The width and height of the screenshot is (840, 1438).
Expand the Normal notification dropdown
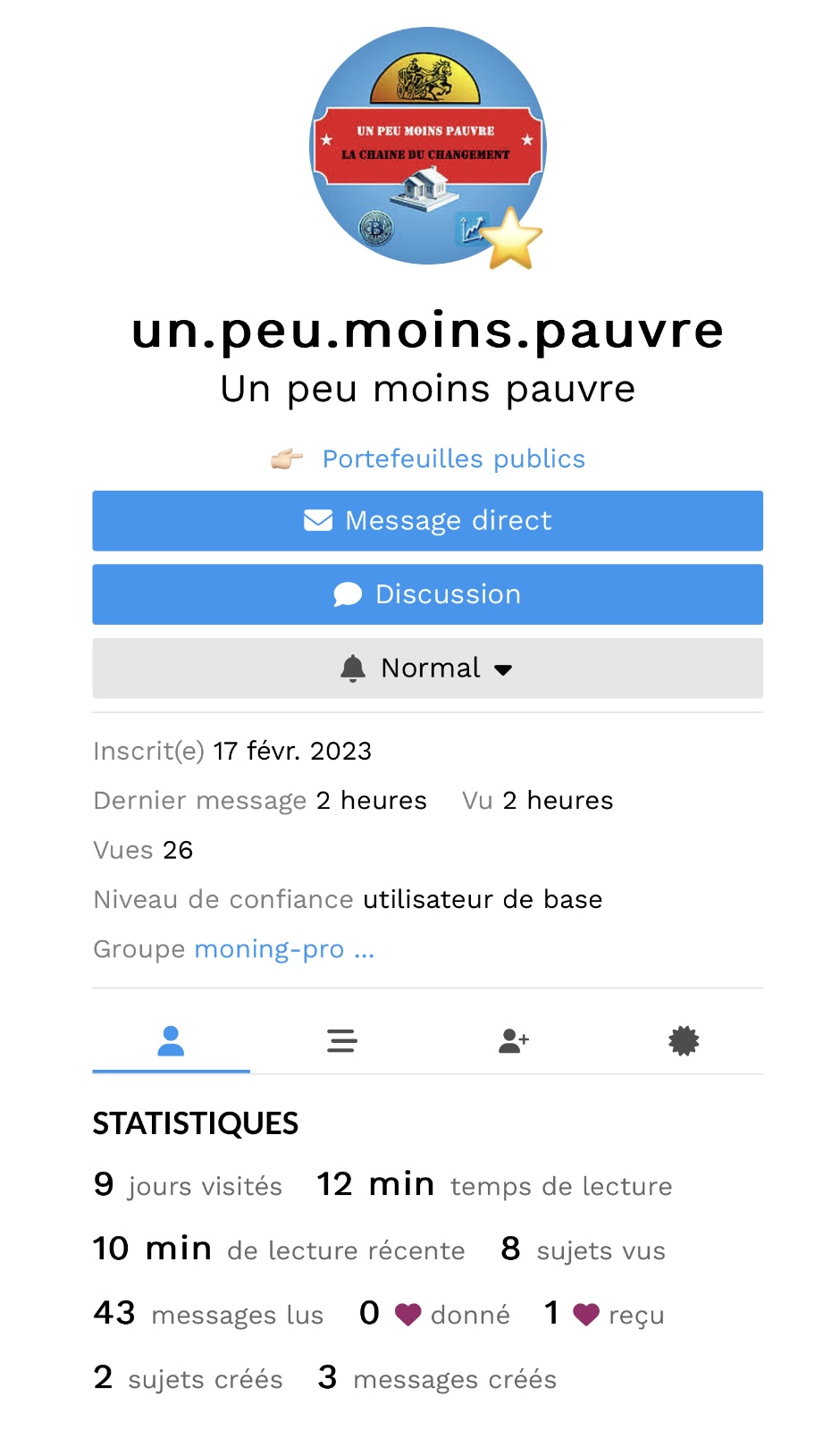(x=427, y=668)
